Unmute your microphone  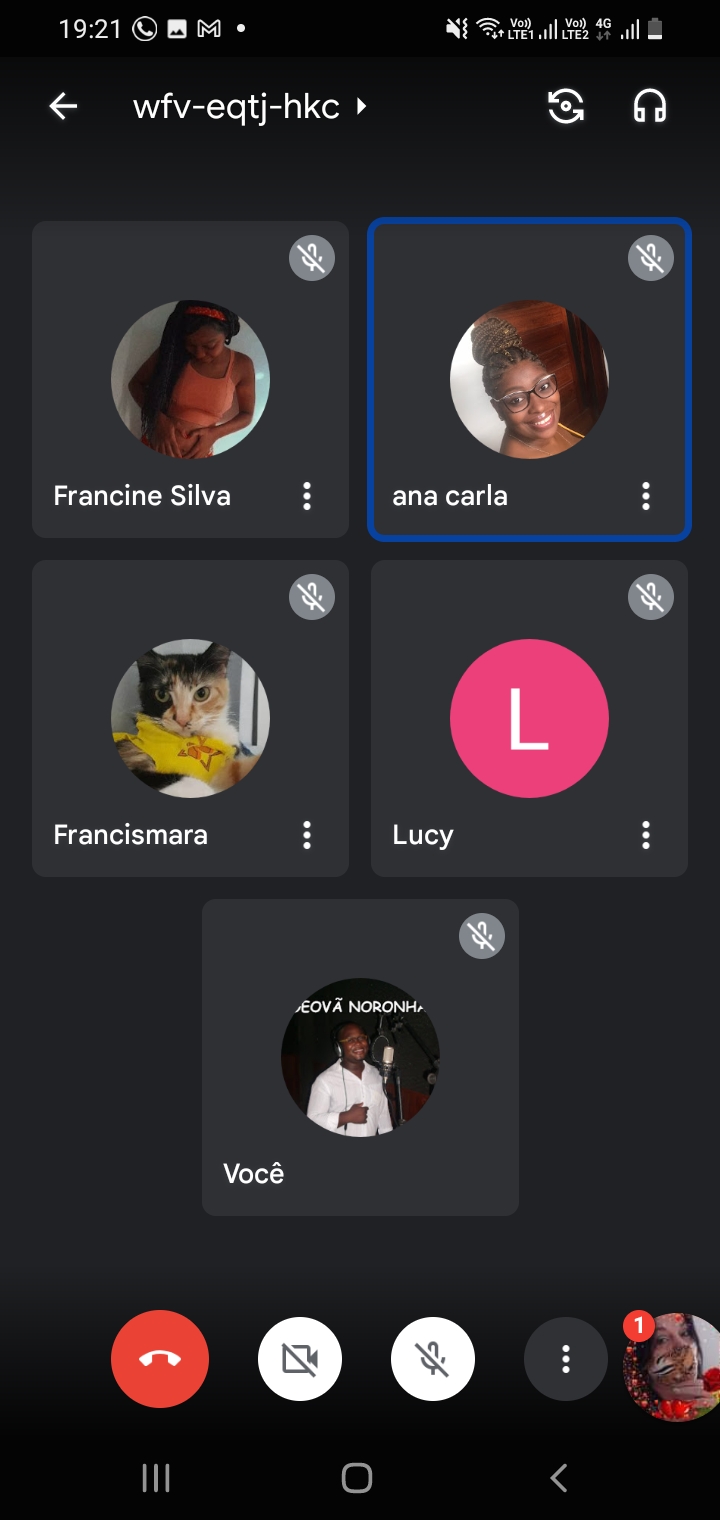[x=433, y=1359]
